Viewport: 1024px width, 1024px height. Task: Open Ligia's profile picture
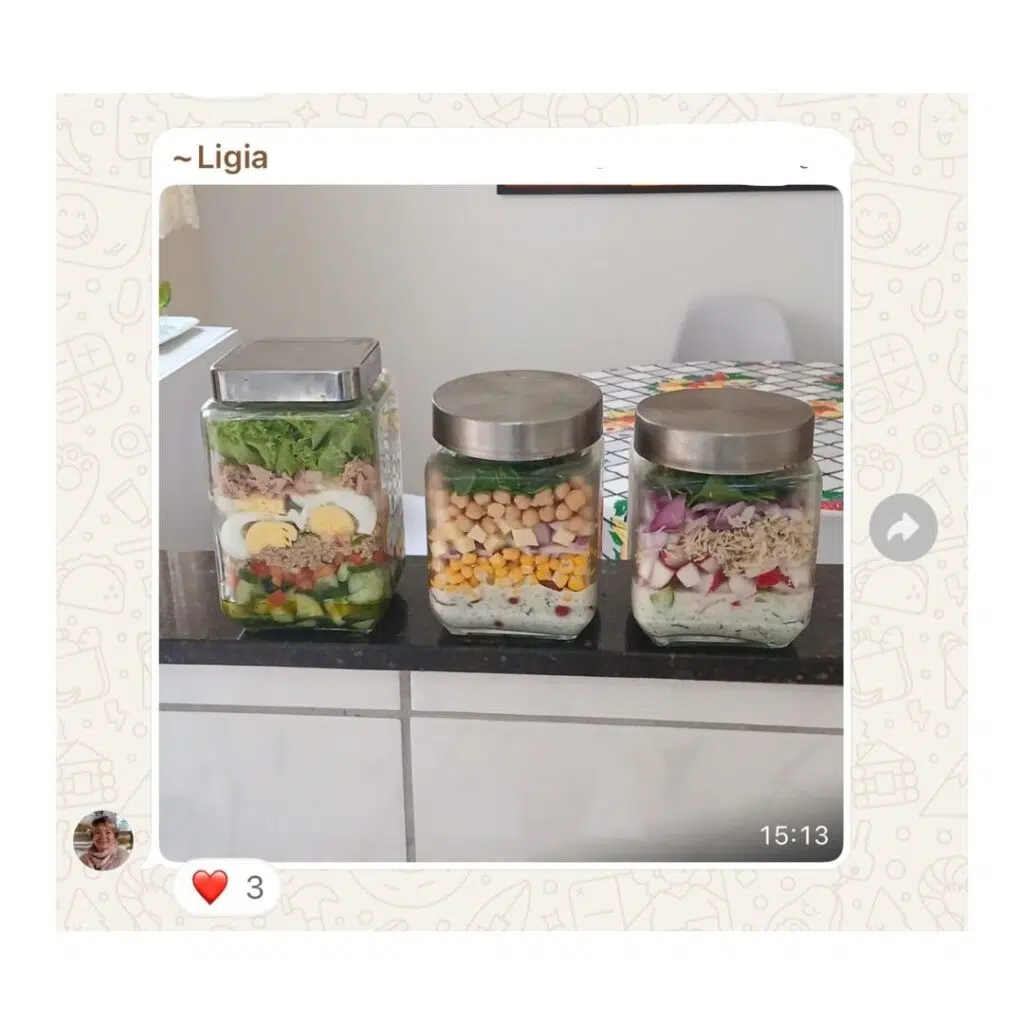[103, 840]
